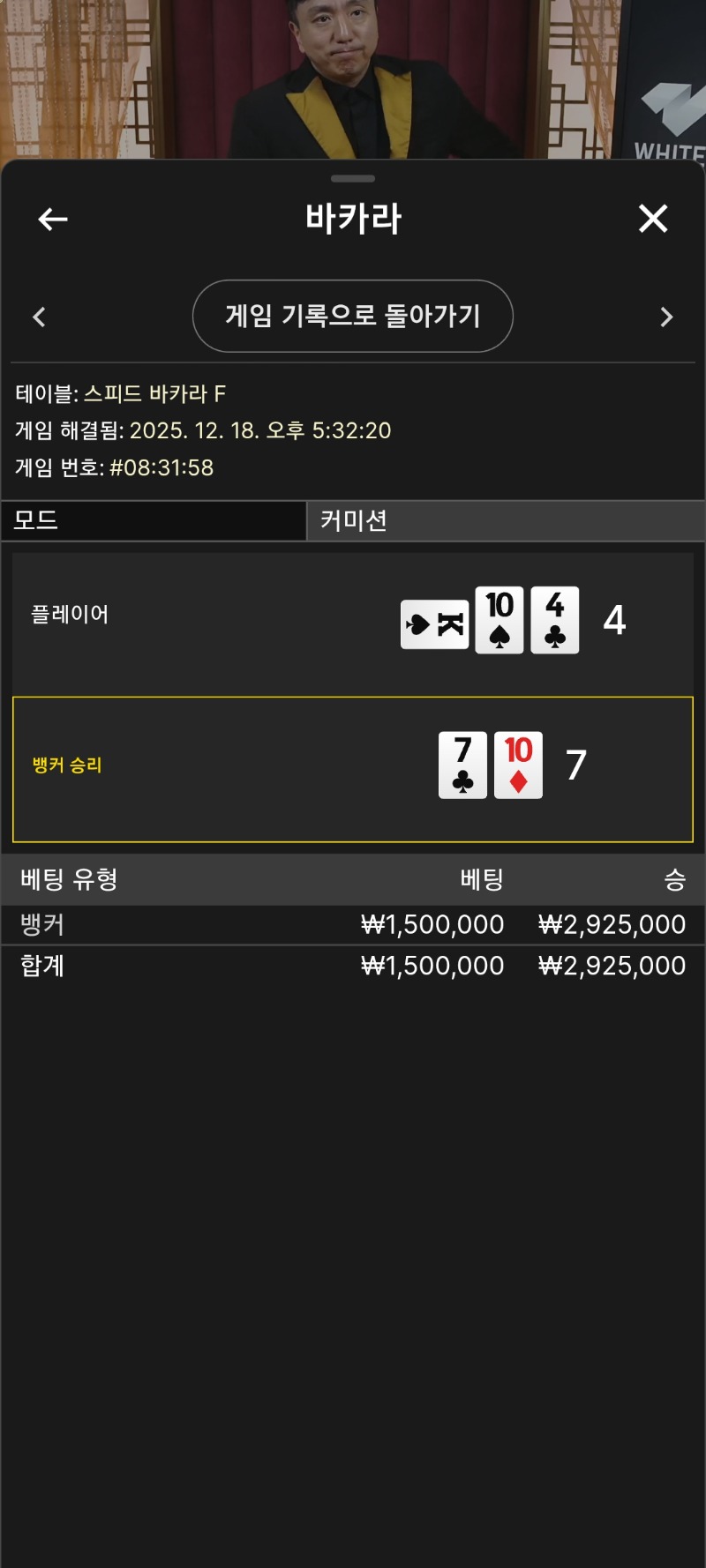Screen dimensions: 706x1568
Task: Tap 게임 기록으로 돌아가기 button
Action: pos(353,316)
